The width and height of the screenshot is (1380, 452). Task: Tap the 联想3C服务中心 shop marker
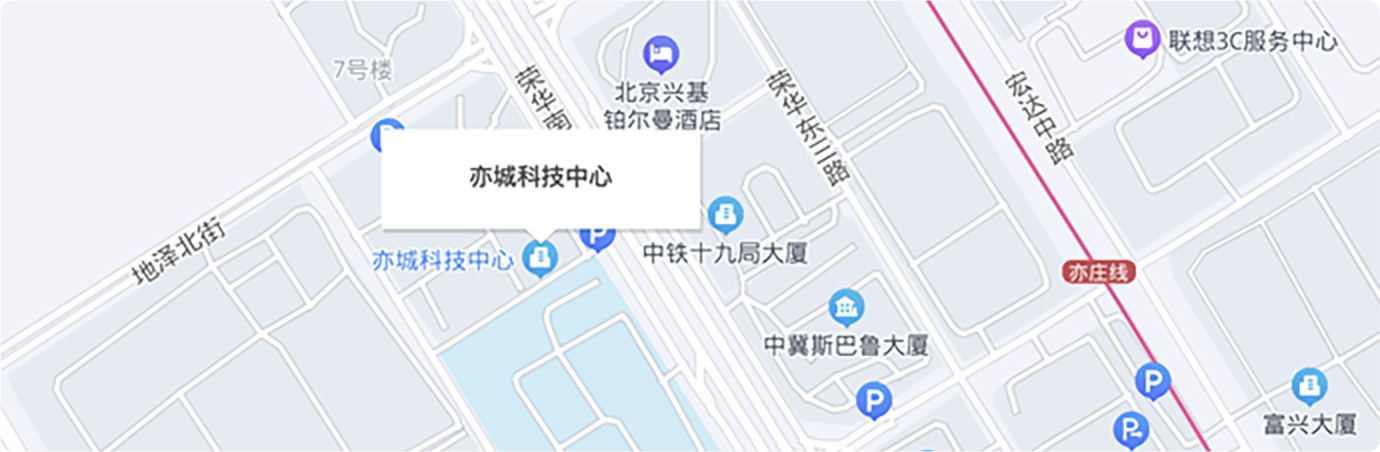click(x=1141, y=40)
